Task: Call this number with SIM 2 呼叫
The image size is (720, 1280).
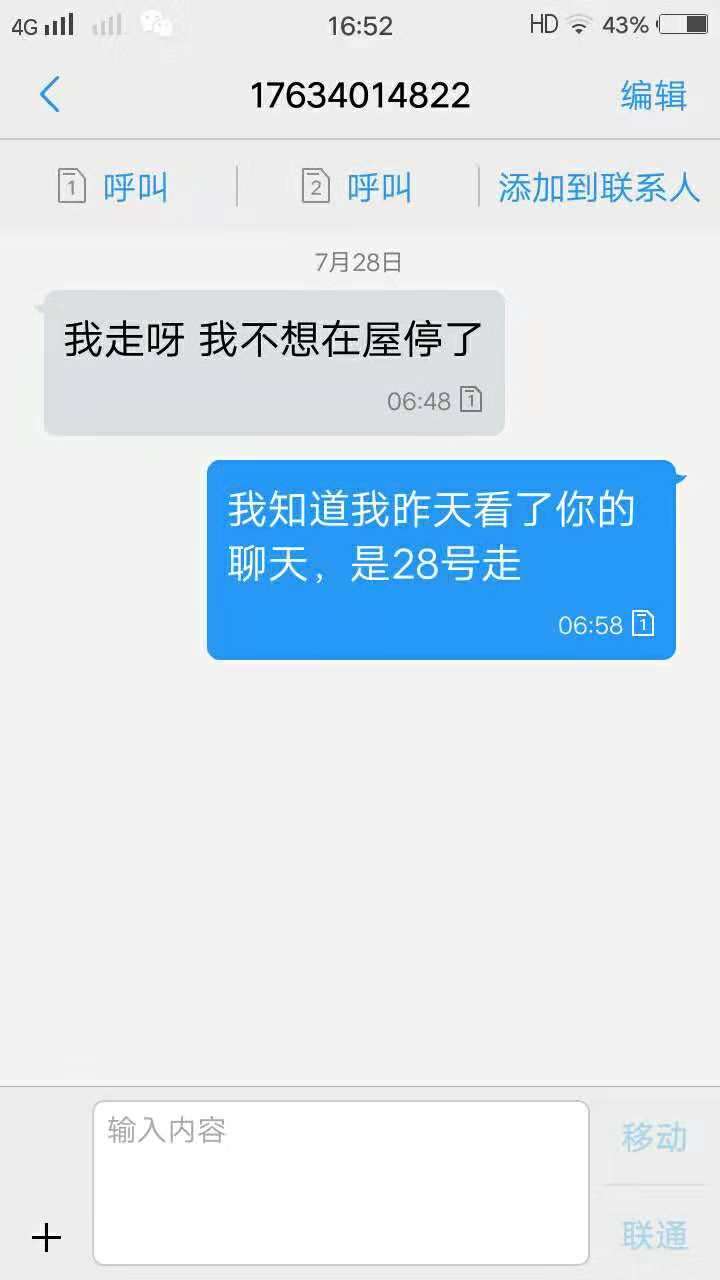Action: click(x=357, y=187)
